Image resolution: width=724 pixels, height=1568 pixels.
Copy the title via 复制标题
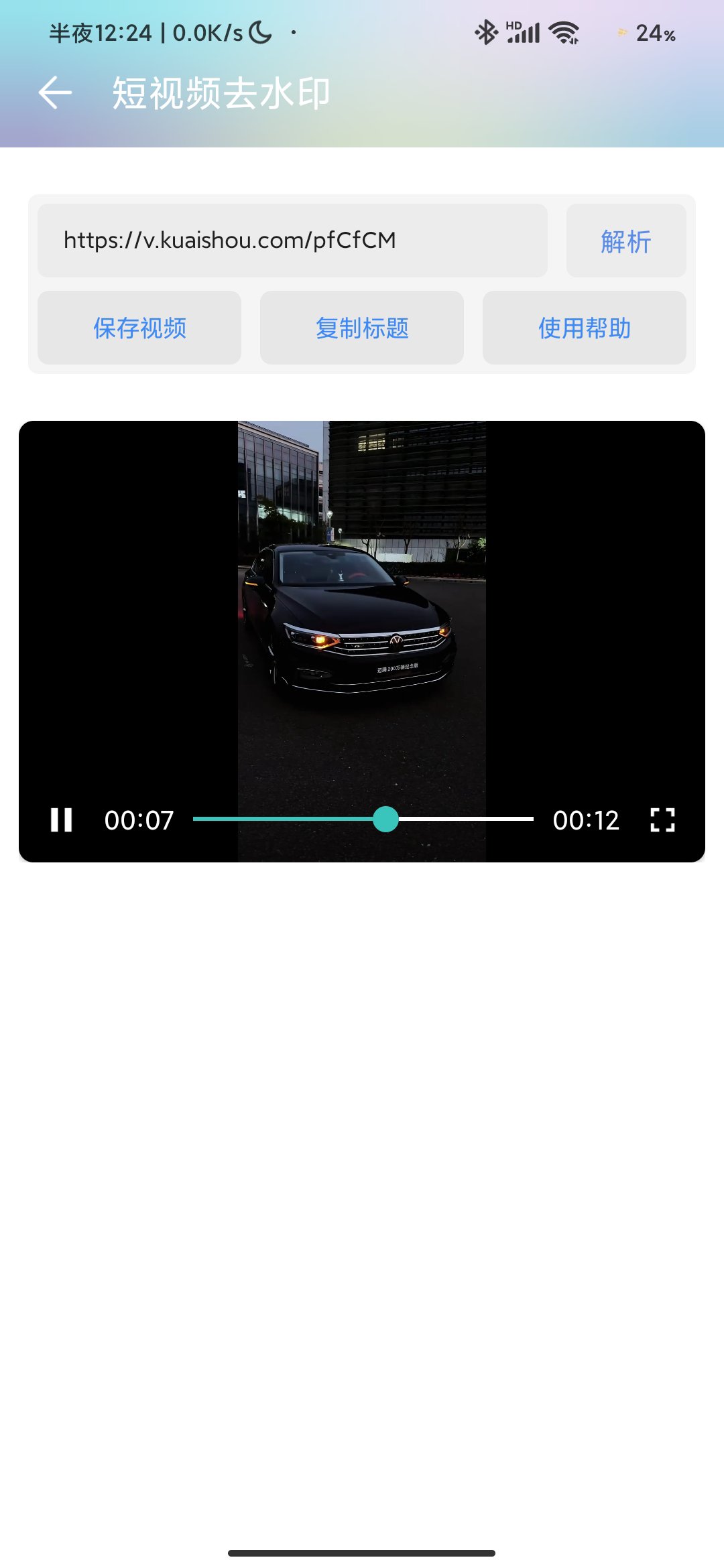click(362, 328)
